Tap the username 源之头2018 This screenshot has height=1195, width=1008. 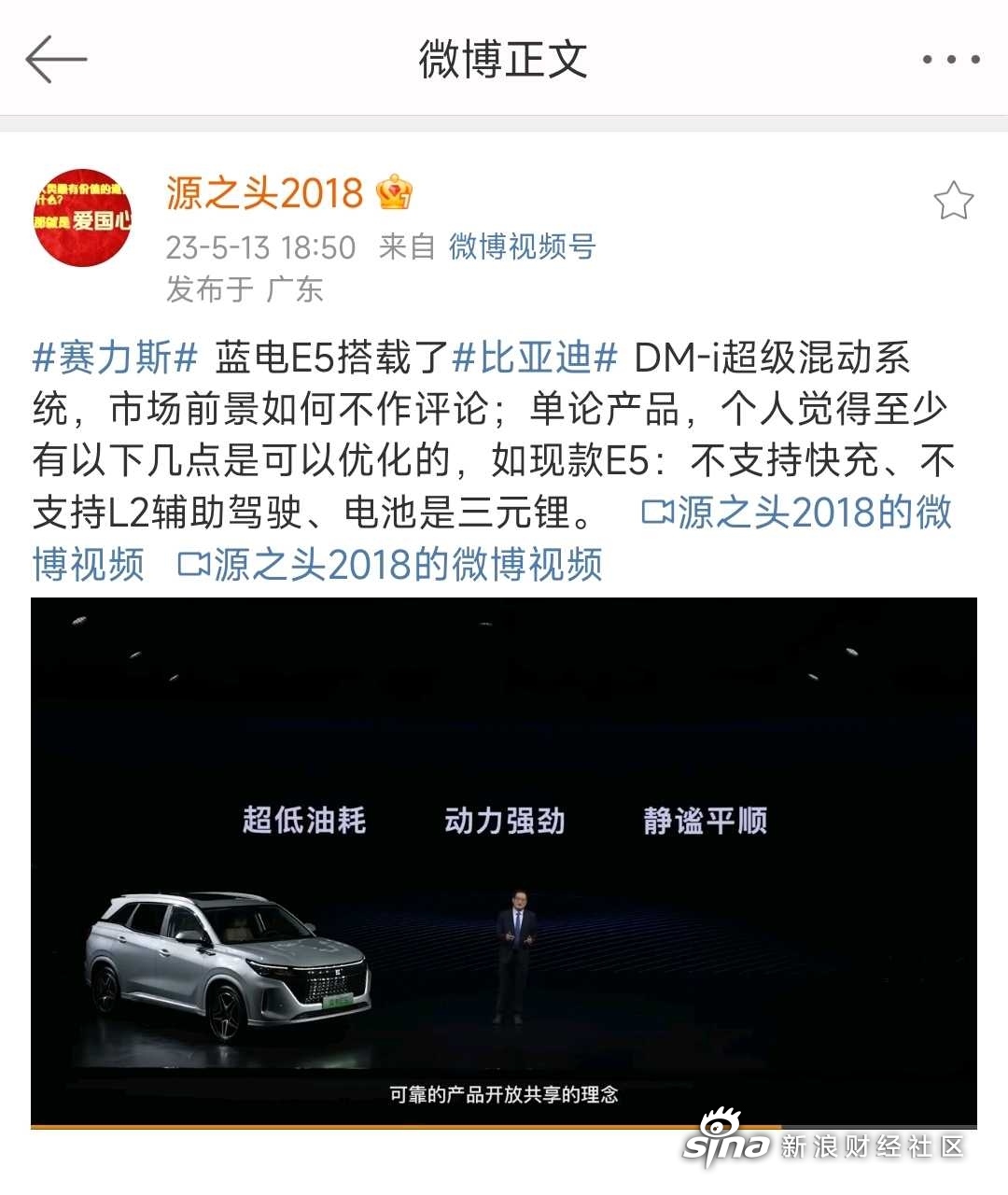[x=264, y=193]
